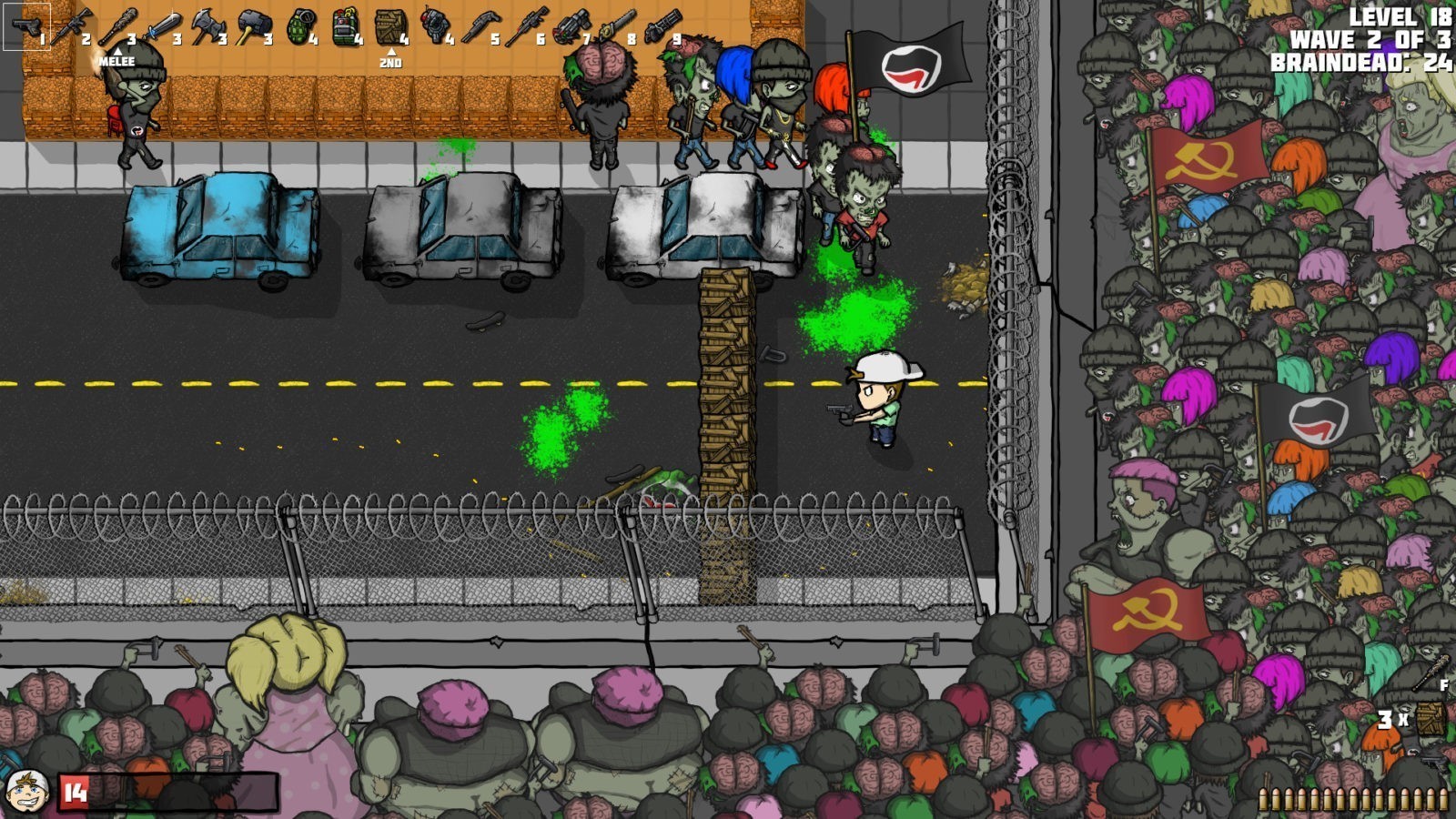
Task: Equip the assault rifle in slot 2
Action: (x=70, y=26)
